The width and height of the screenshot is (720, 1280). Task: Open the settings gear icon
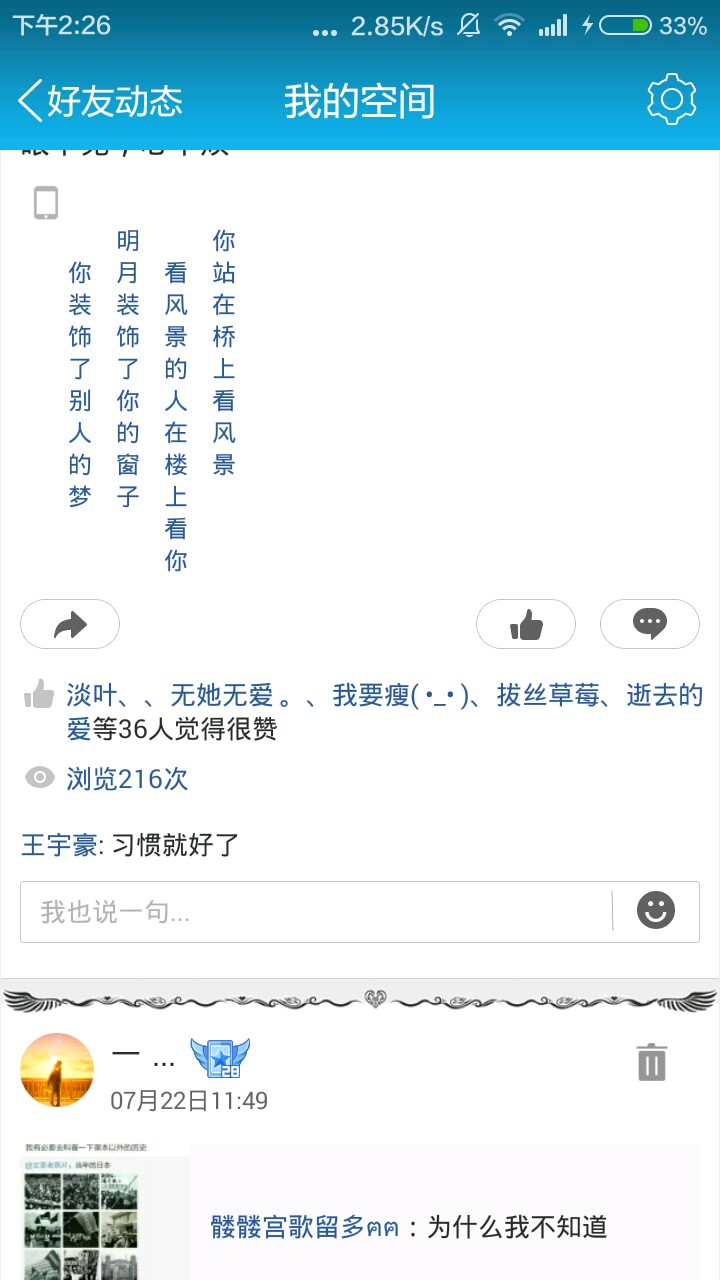[x=671, y=100]
